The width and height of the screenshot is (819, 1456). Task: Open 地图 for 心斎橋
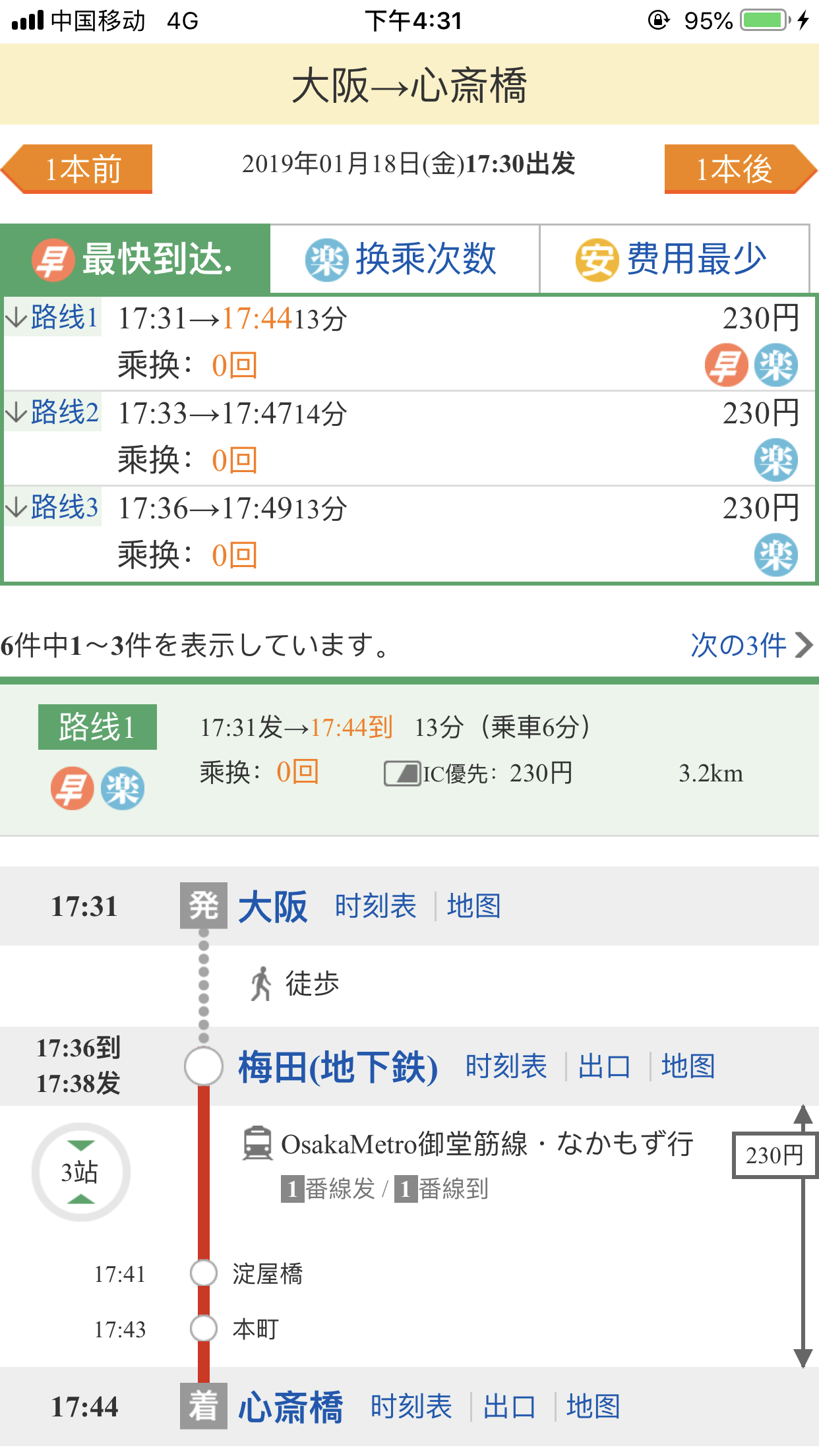[593, 1407]
